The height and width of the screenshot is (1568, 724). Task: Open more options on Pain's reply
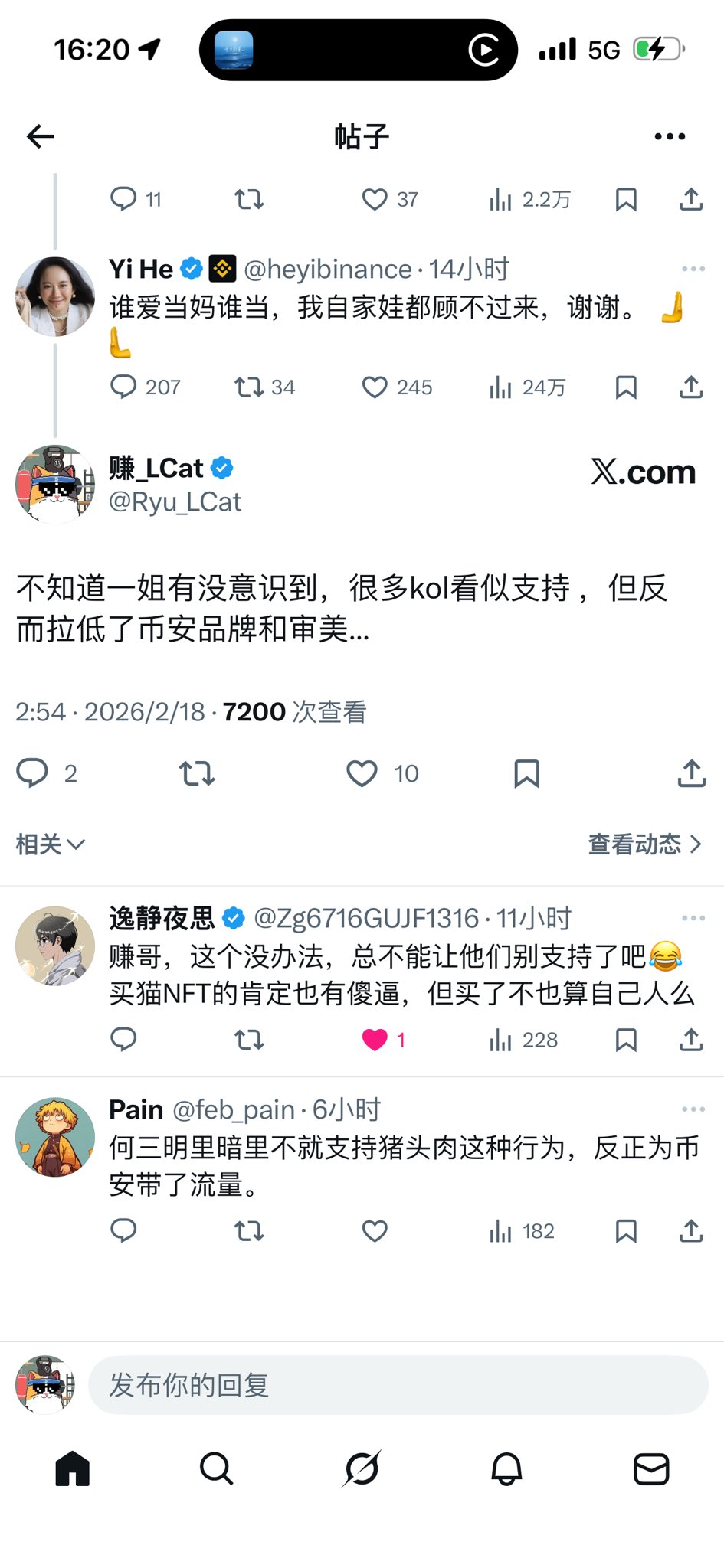click(693, 1109)
